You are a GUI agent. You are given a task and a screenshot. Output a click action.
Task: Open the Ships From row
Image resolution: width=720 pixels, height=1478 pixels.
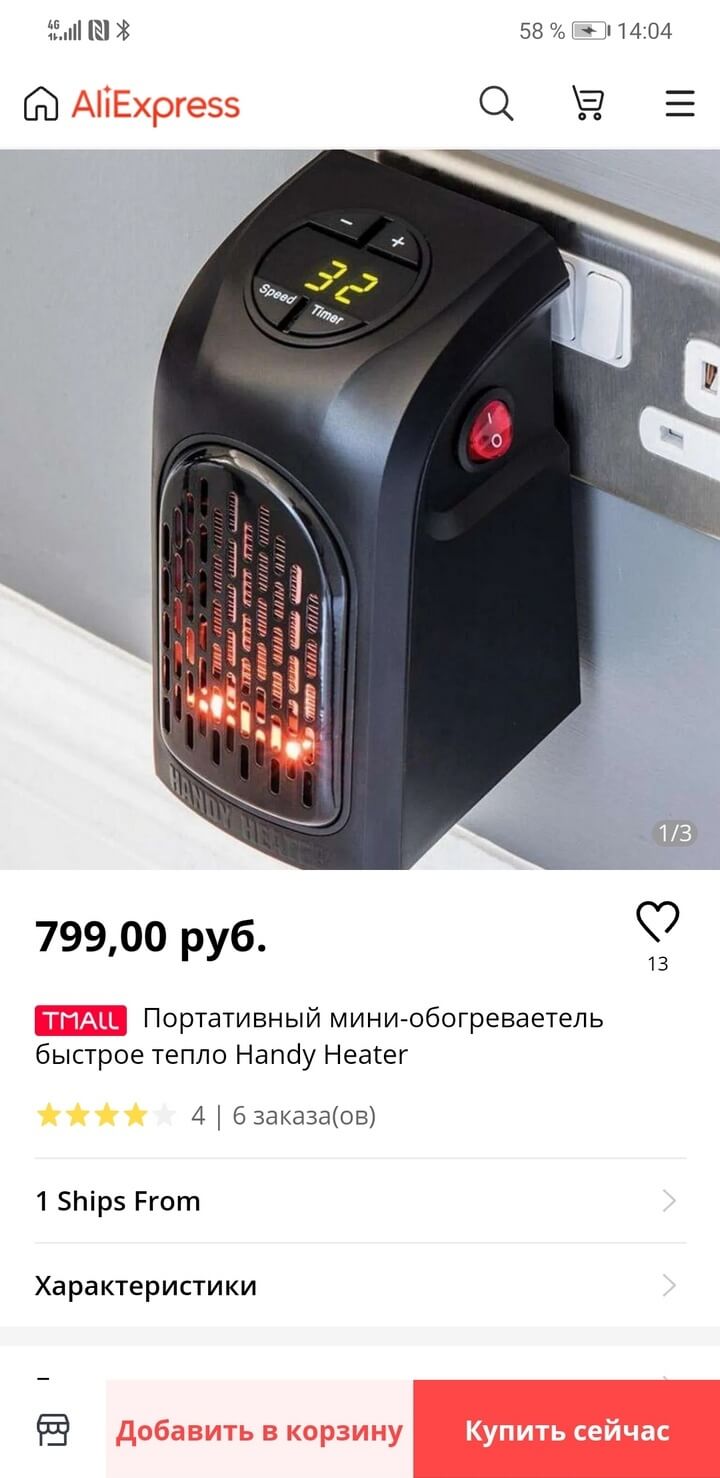(x=360, y=1201)
